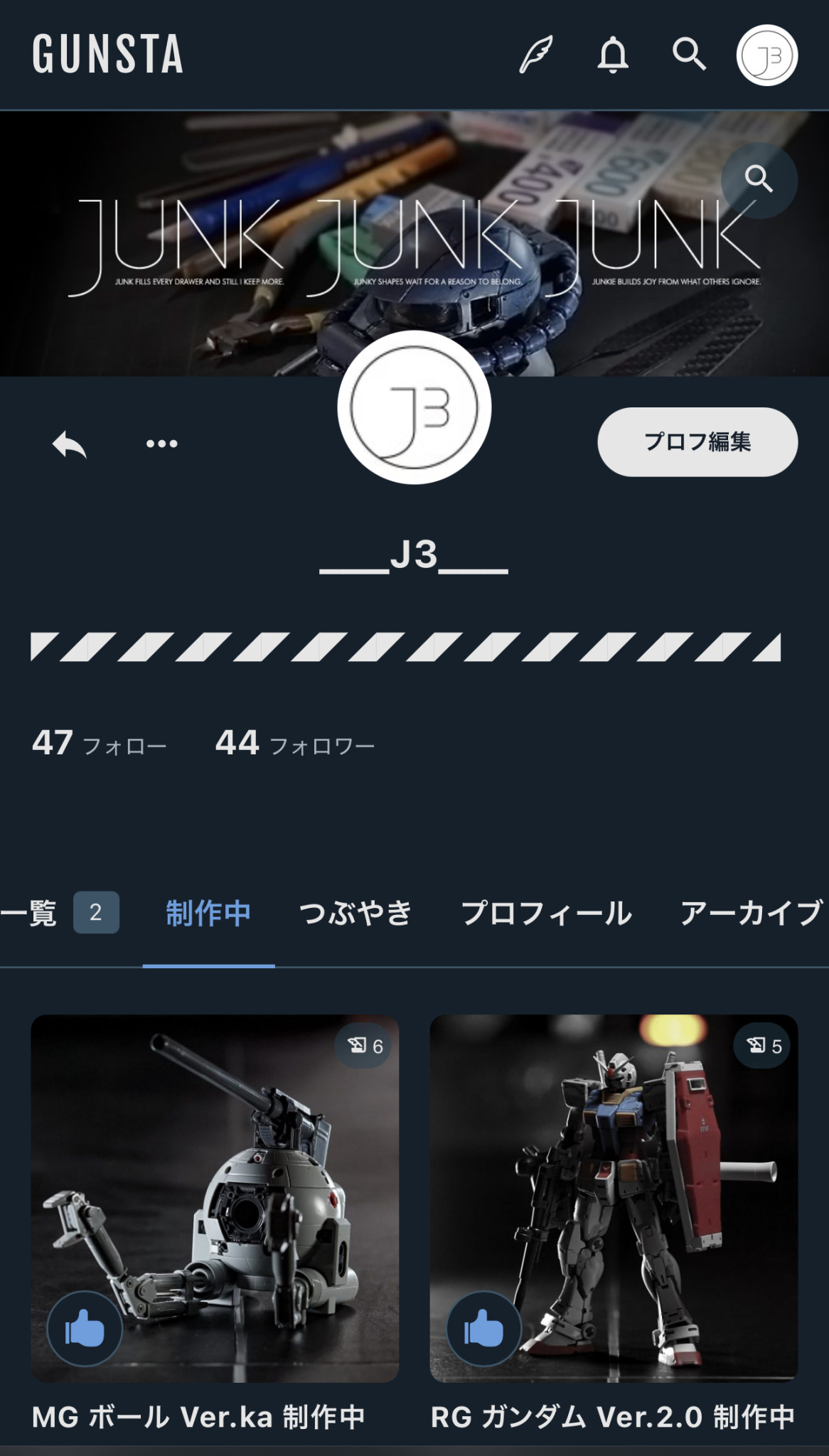Switch to the プロフィール tab

tap(546, 914)
